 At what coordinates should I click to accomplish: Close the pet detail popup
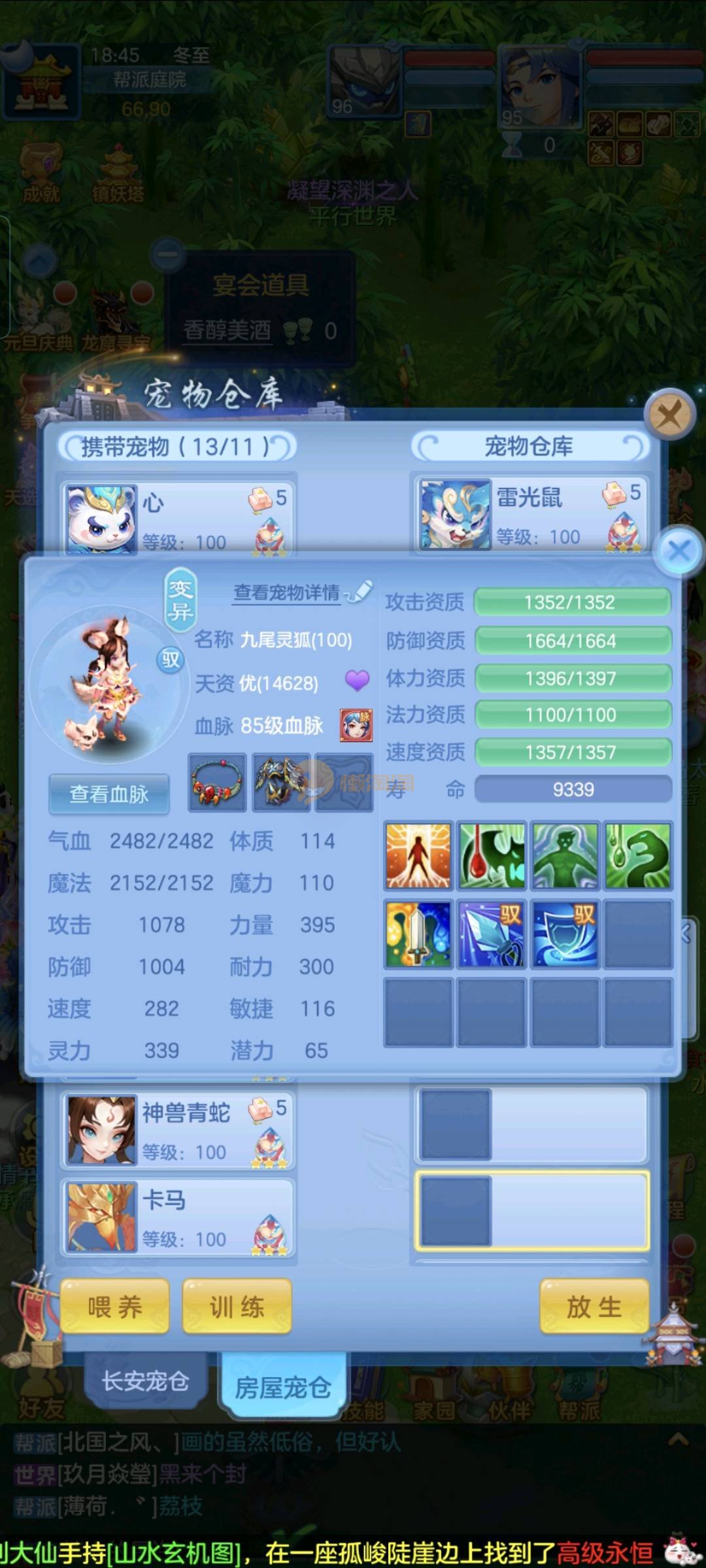tap(679, 551)
